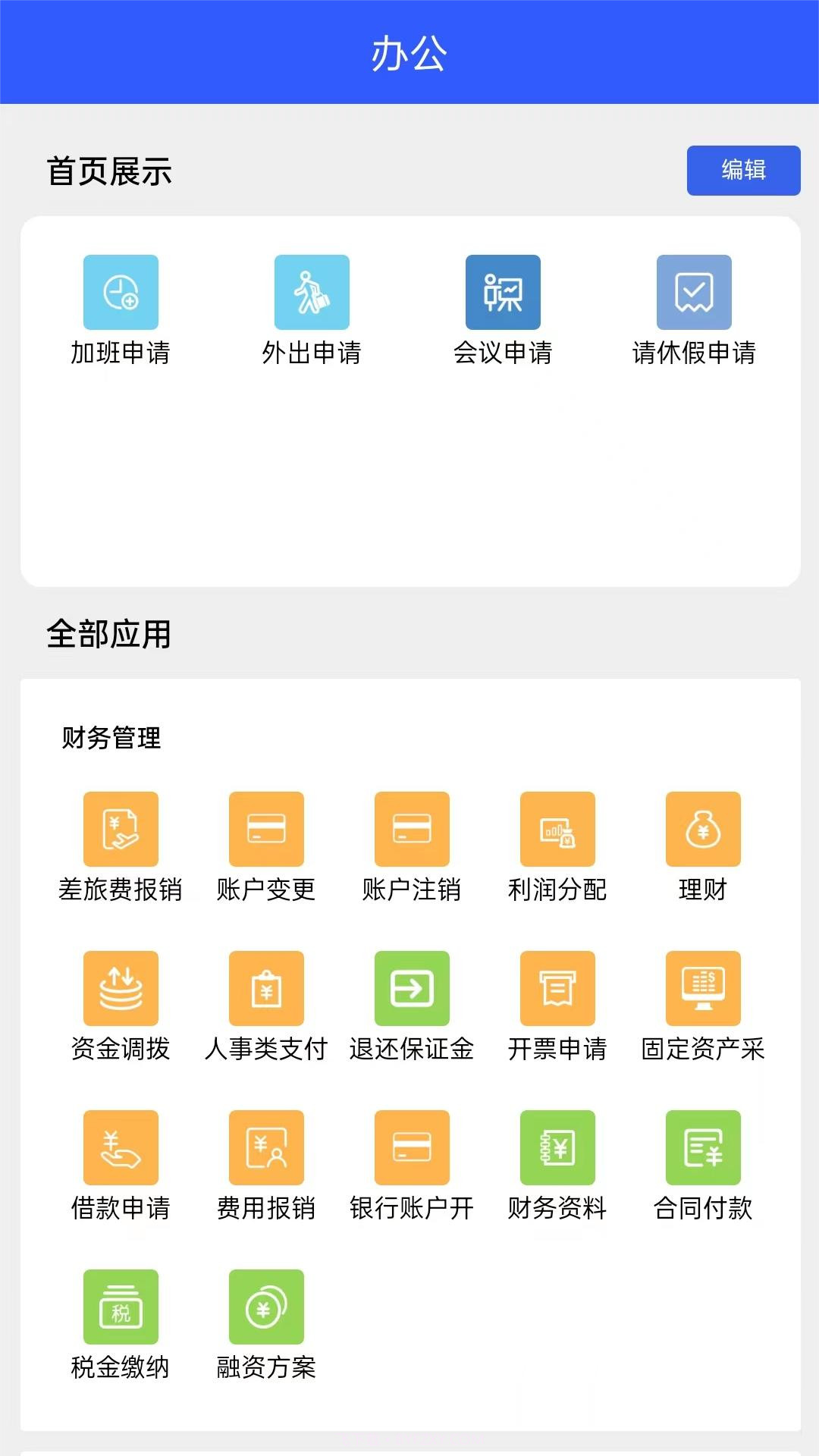Open the 资金调拨 fund transfer icon

click(121, 988)
